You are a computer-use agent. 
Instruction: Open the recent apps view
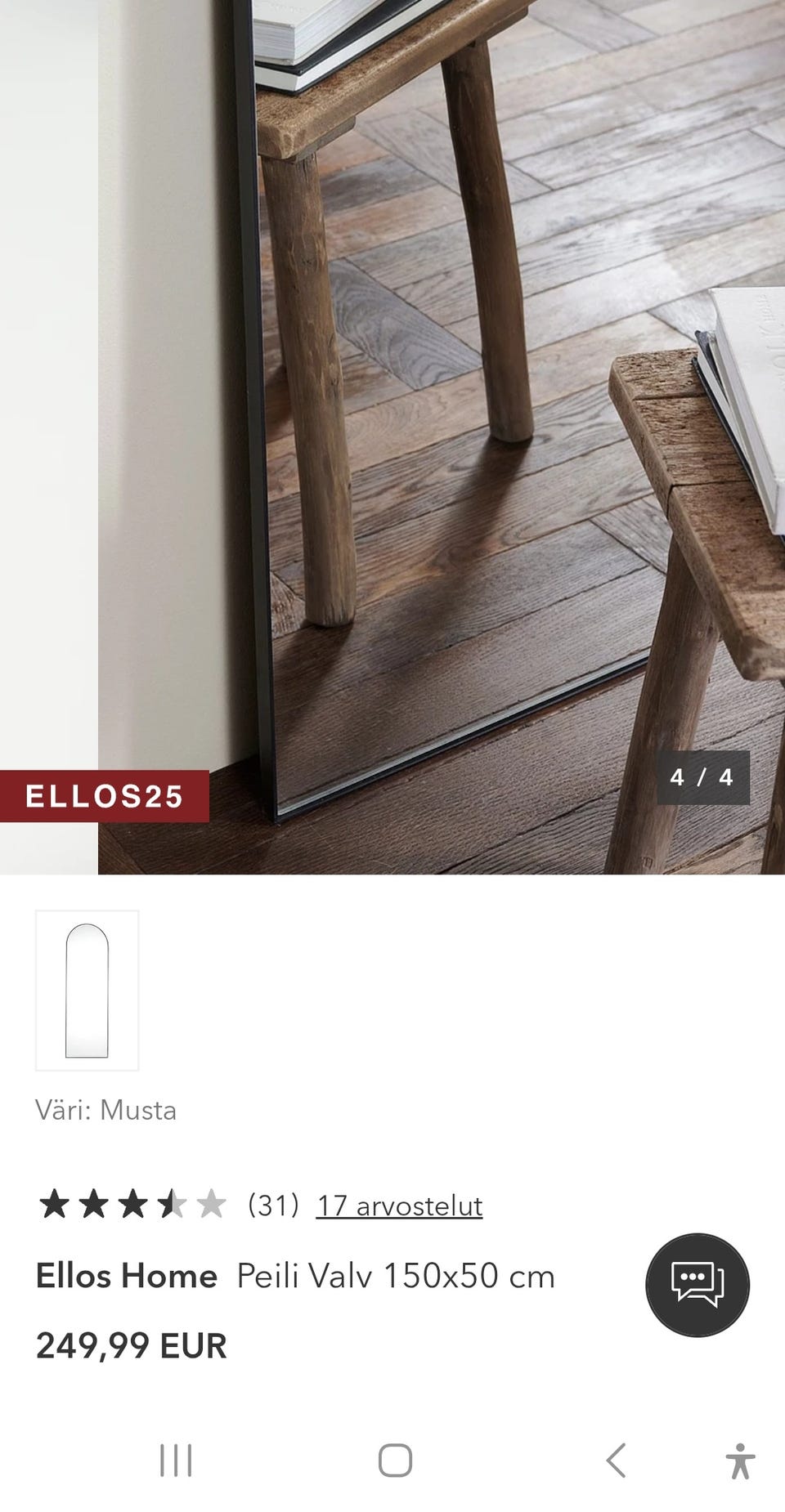tap(176, 1461)
